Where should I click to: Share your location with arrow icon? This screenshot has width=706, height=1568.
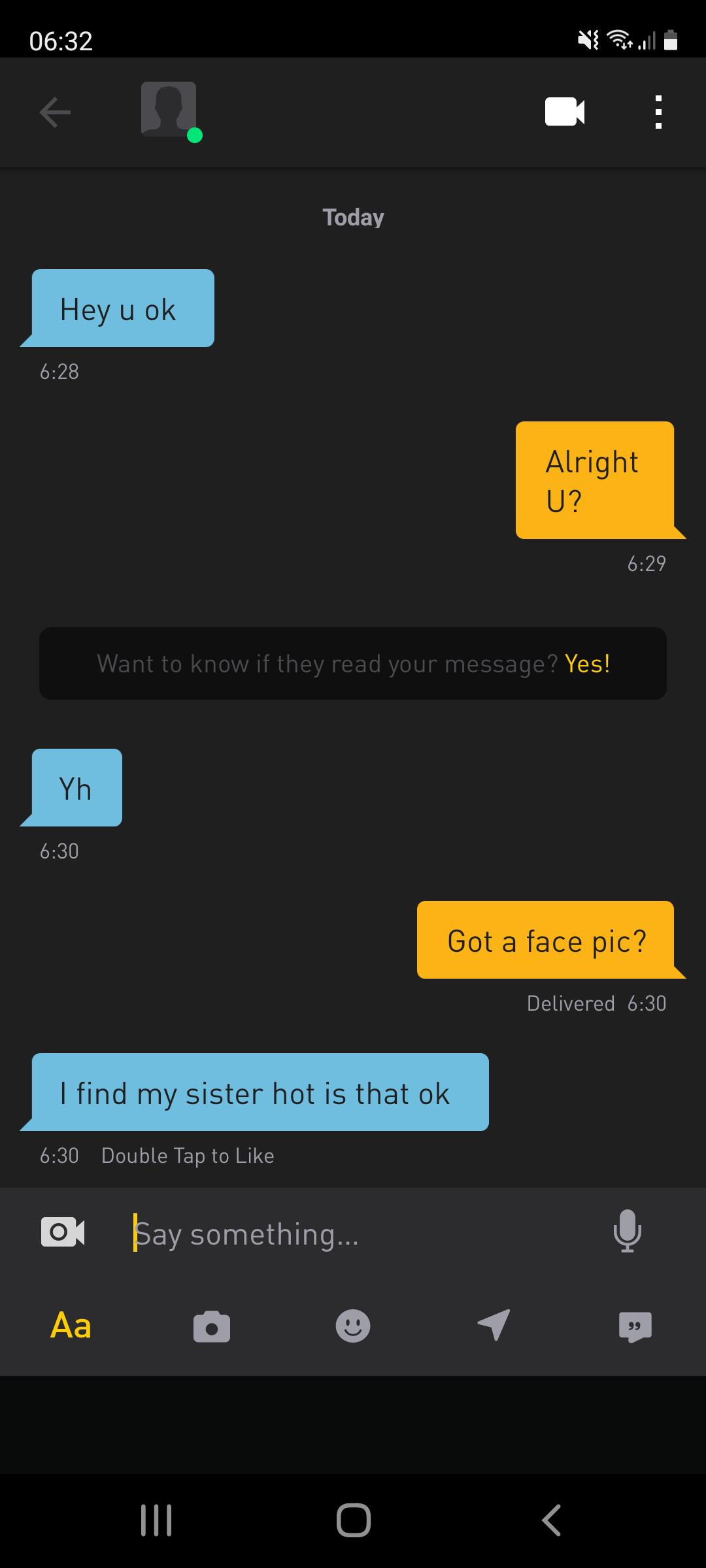click(494, 1325)
